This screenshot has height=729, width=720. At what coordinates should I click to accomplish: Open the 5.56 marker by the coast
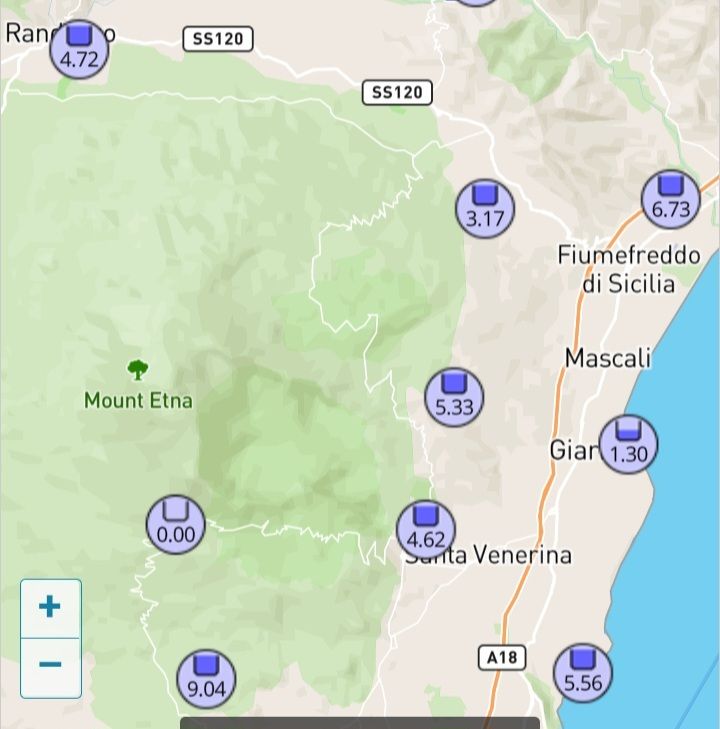pyautogui.click(x=583, y=673)
